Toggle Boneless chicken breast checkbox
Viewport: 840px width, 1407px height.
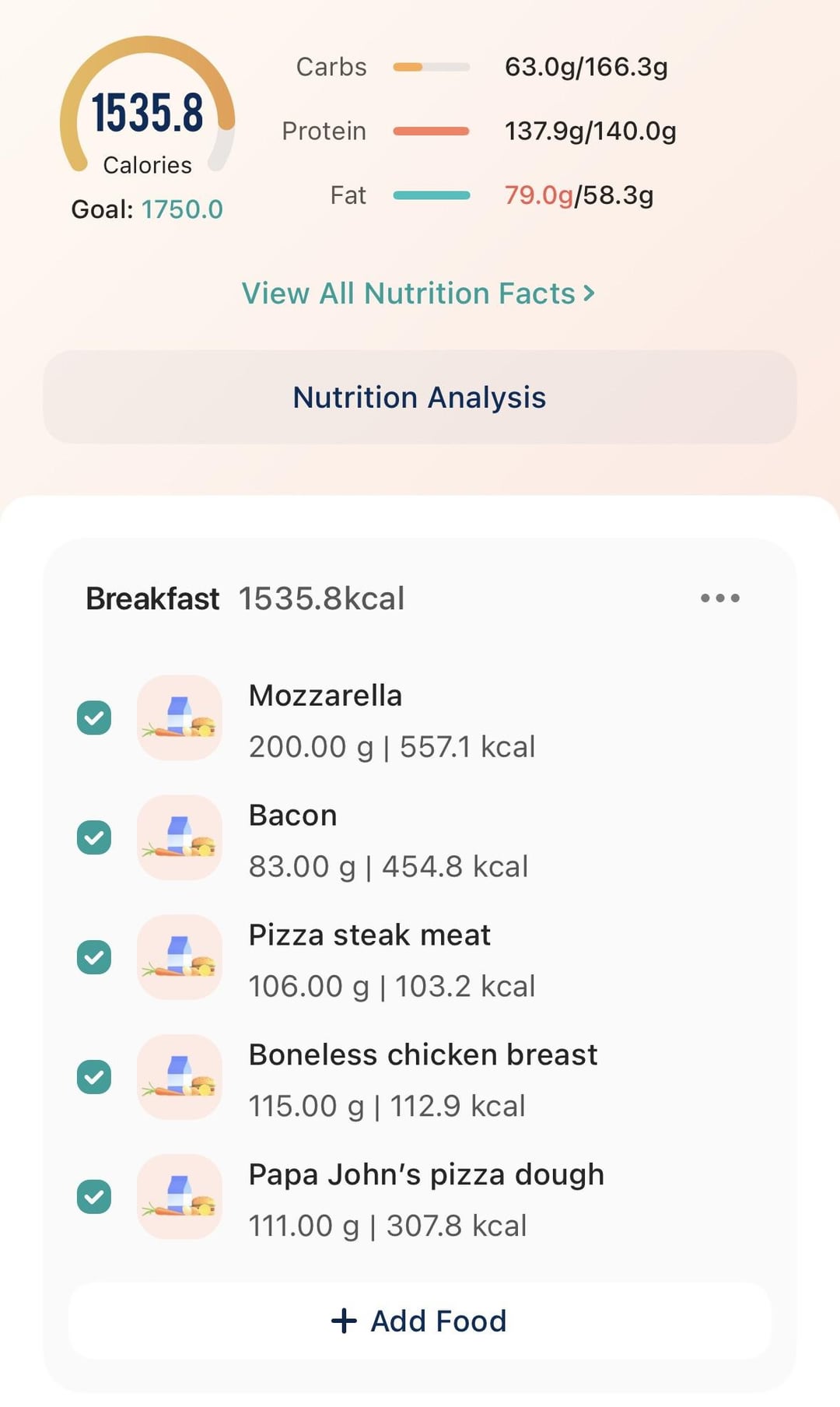tap(94, 1077)
